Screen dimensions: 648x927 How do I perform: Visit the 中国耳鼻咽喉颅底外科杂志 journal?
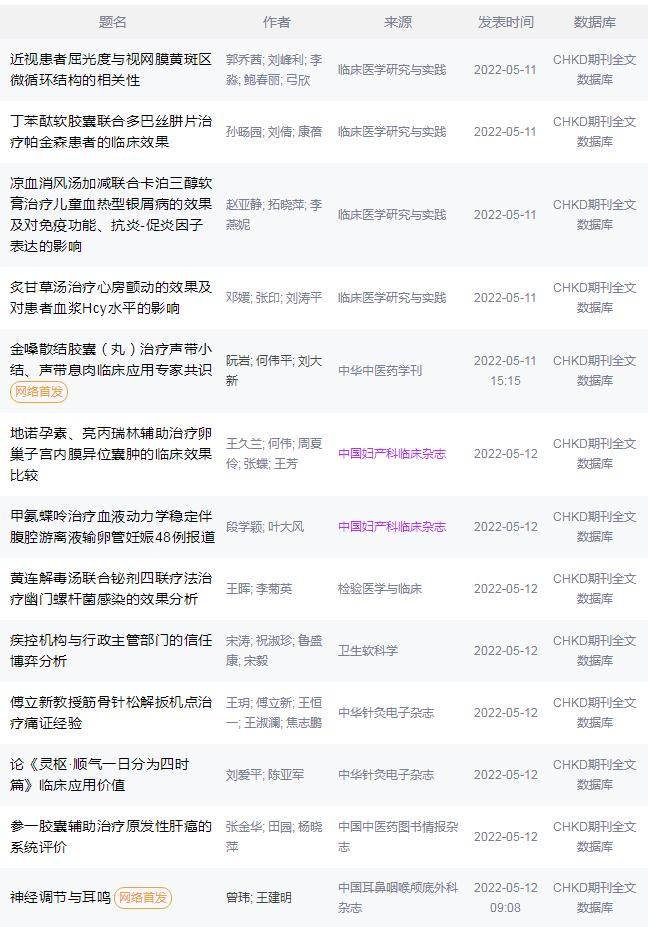398,897
